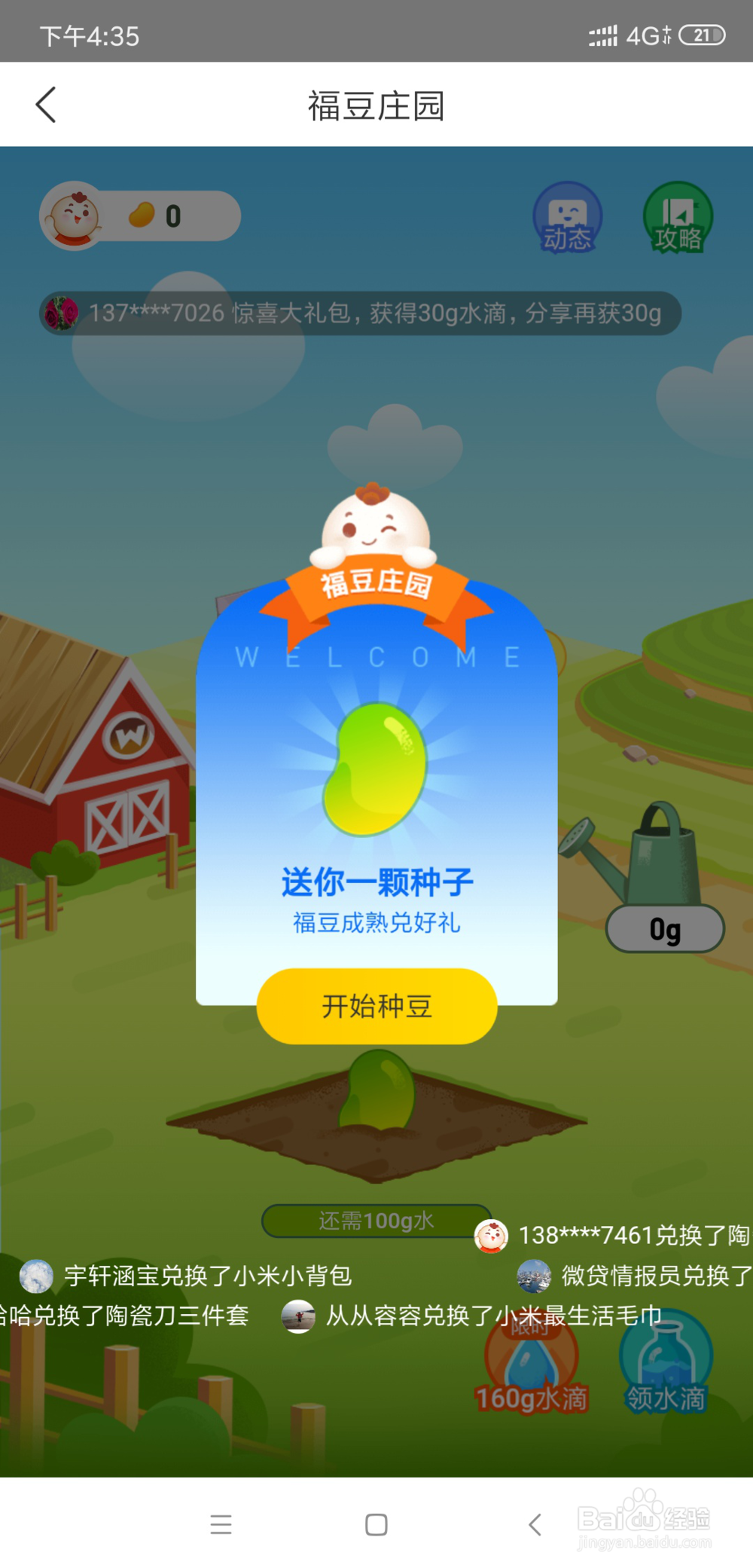
Task: Open the 领水滴 water bottle
Action: point(666,1364)
